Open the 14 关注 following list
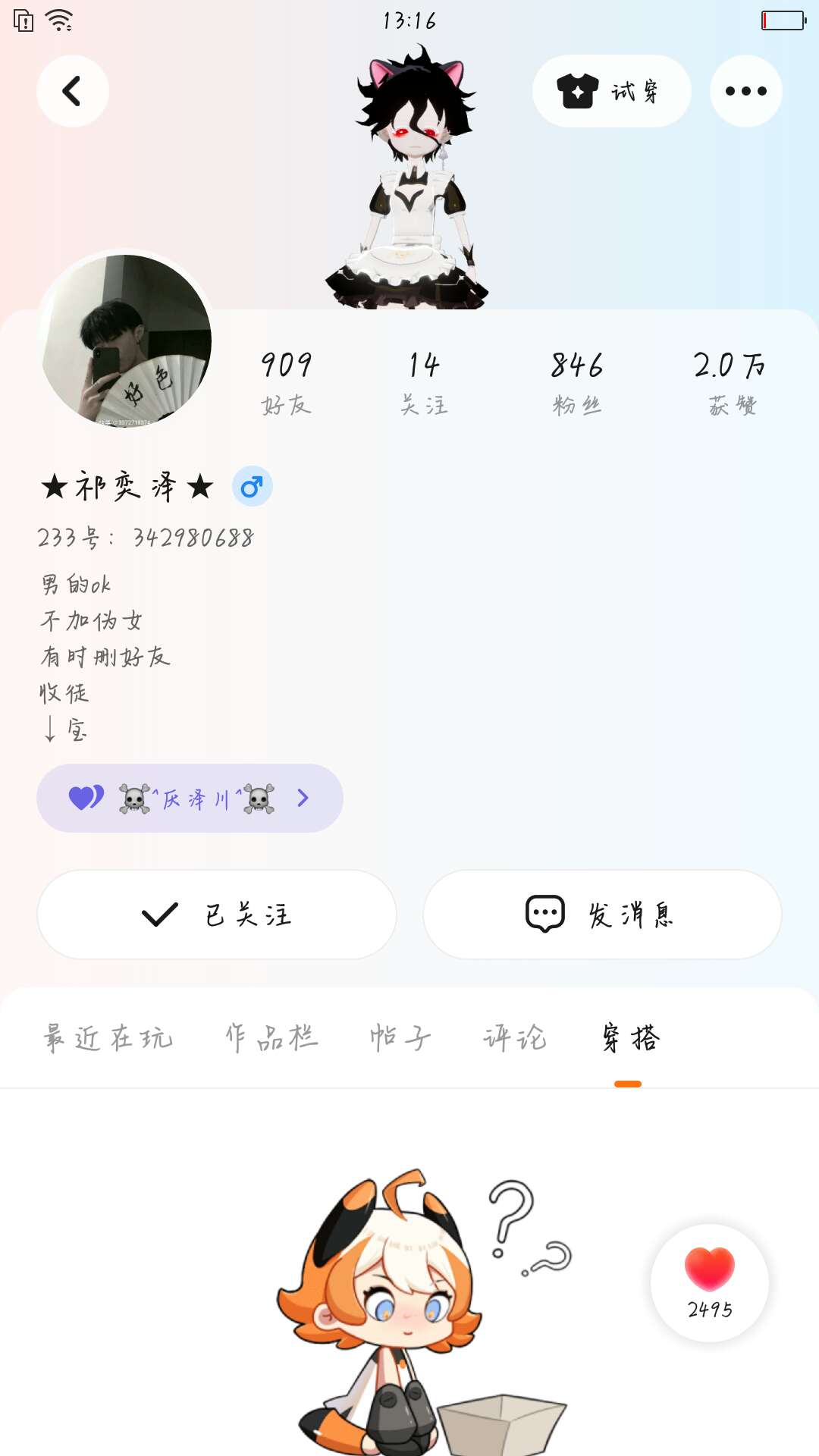 424,383
